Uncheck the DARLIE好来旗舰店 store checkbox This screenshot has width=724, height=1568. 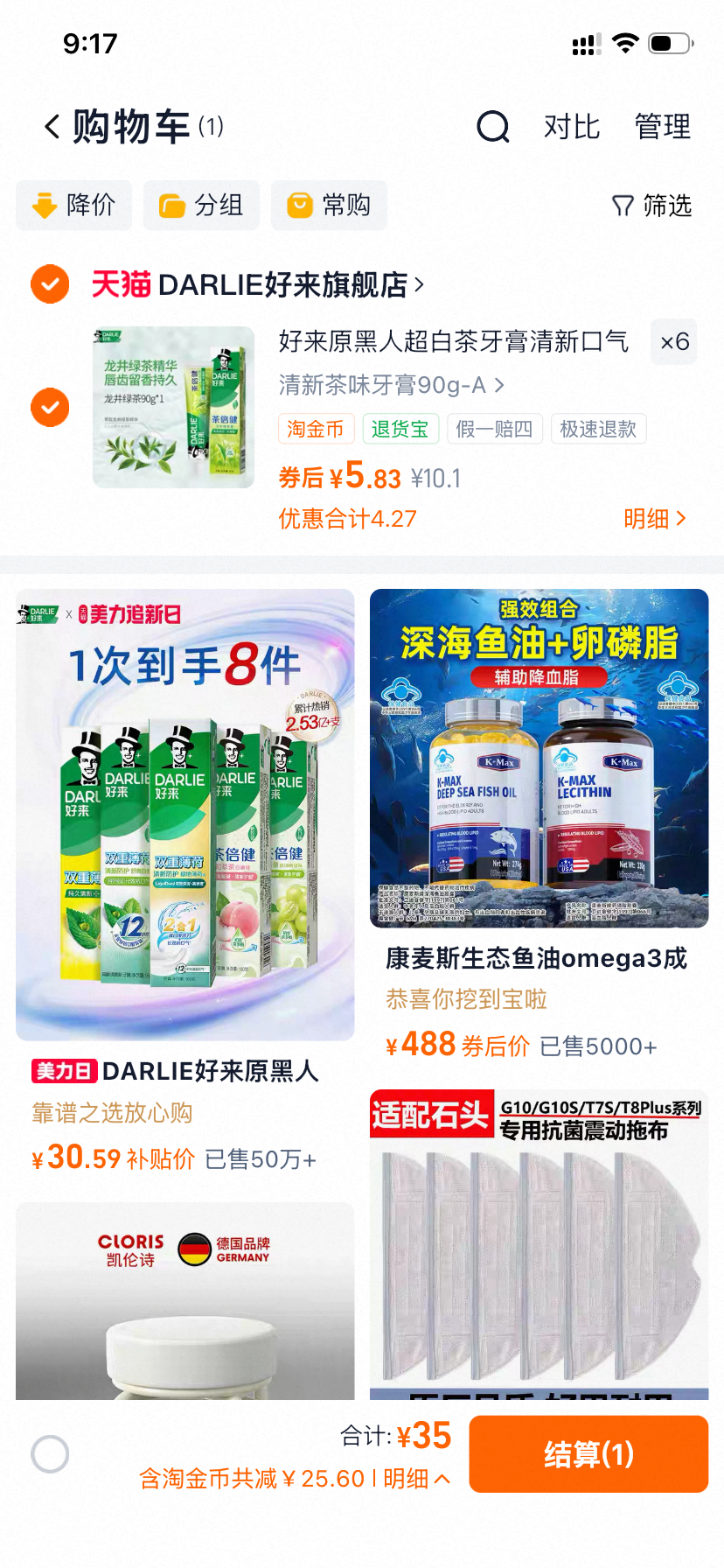pyautogui.click(x=50, y=283)
